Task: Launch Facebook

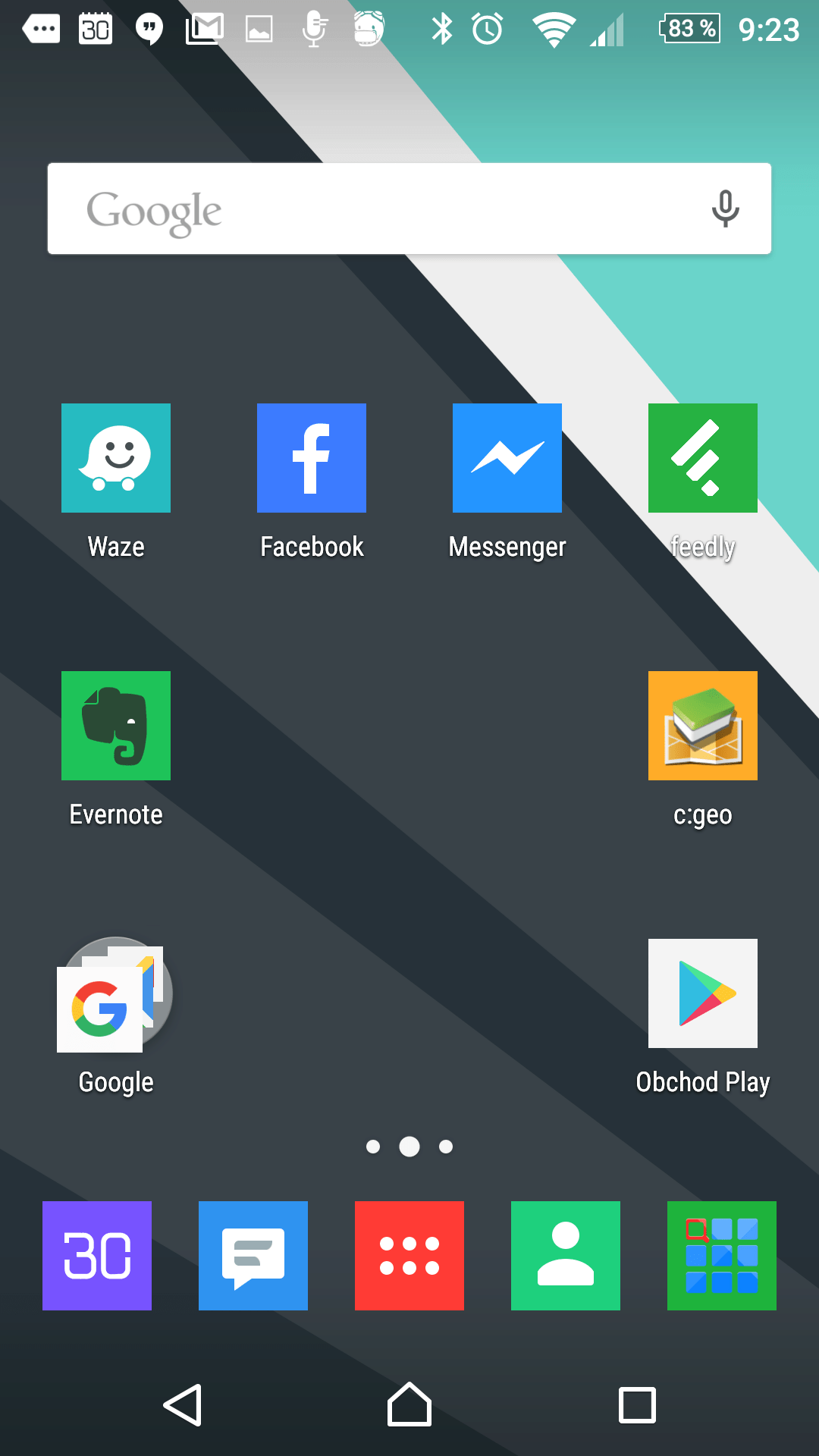Action: point(312,458)
